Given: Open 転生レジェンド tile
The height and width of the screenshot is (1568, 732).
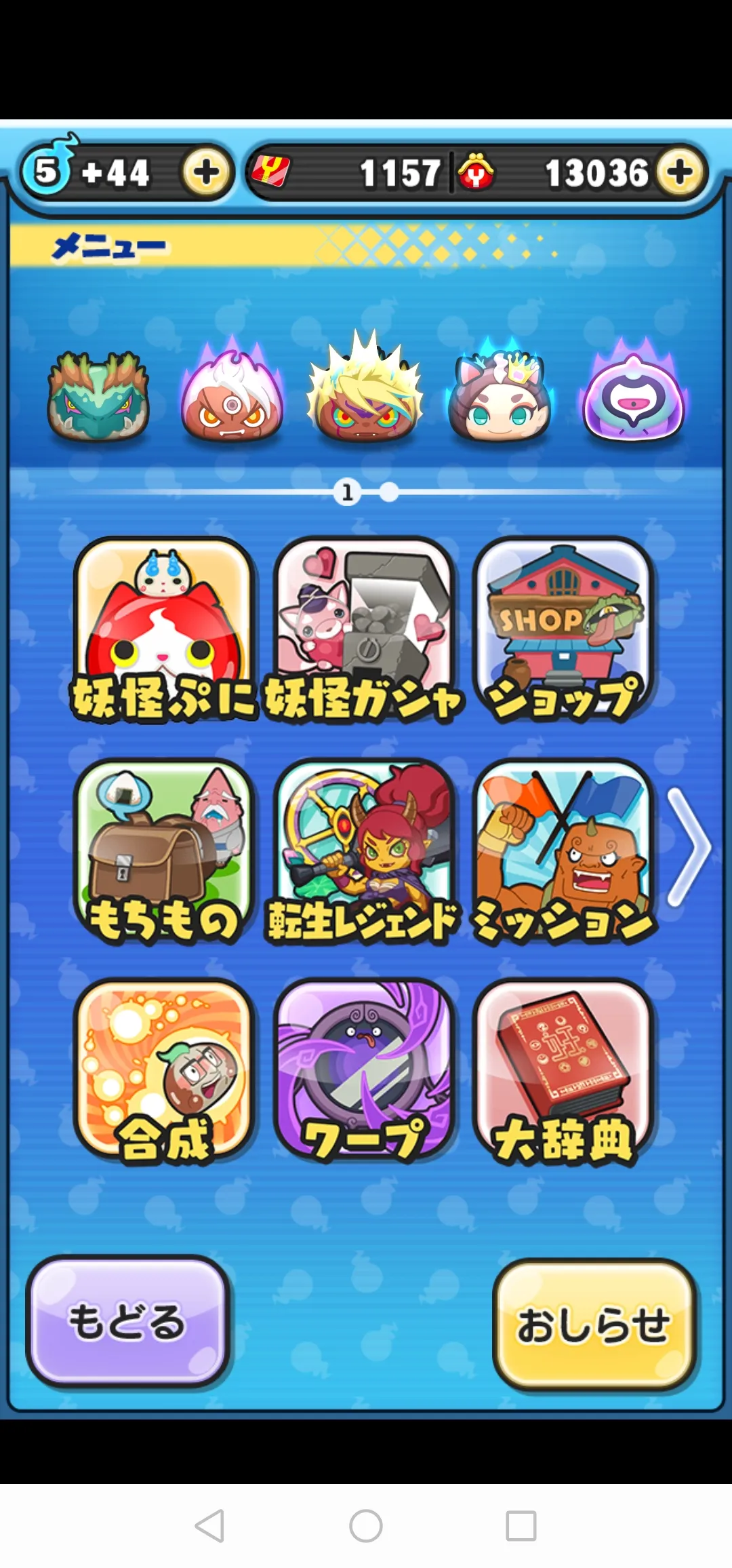Looking at the screenshot, I should tap(365, 850).
